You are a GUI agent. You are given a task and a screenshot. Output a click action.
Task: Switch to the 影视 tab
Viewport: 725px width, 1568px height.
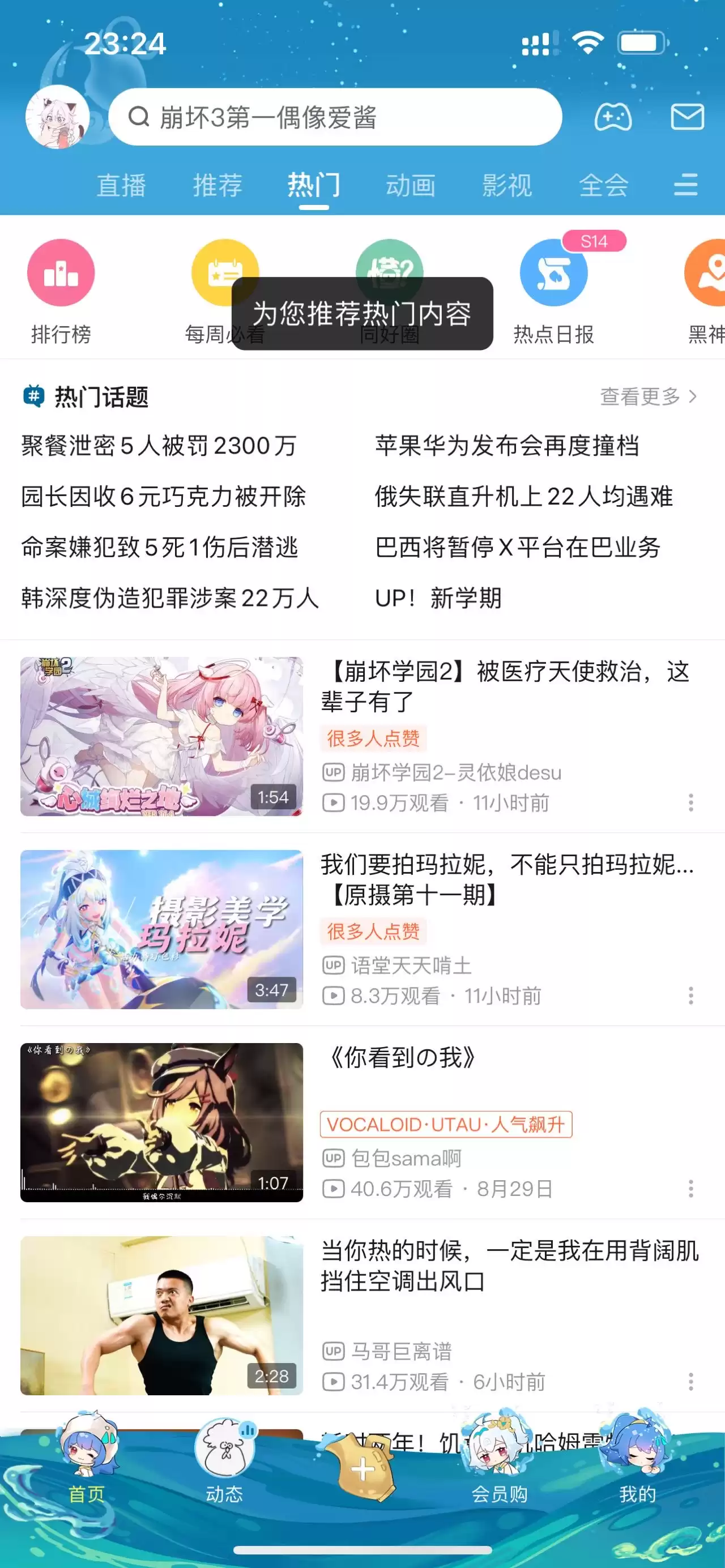tap(506, 186)
